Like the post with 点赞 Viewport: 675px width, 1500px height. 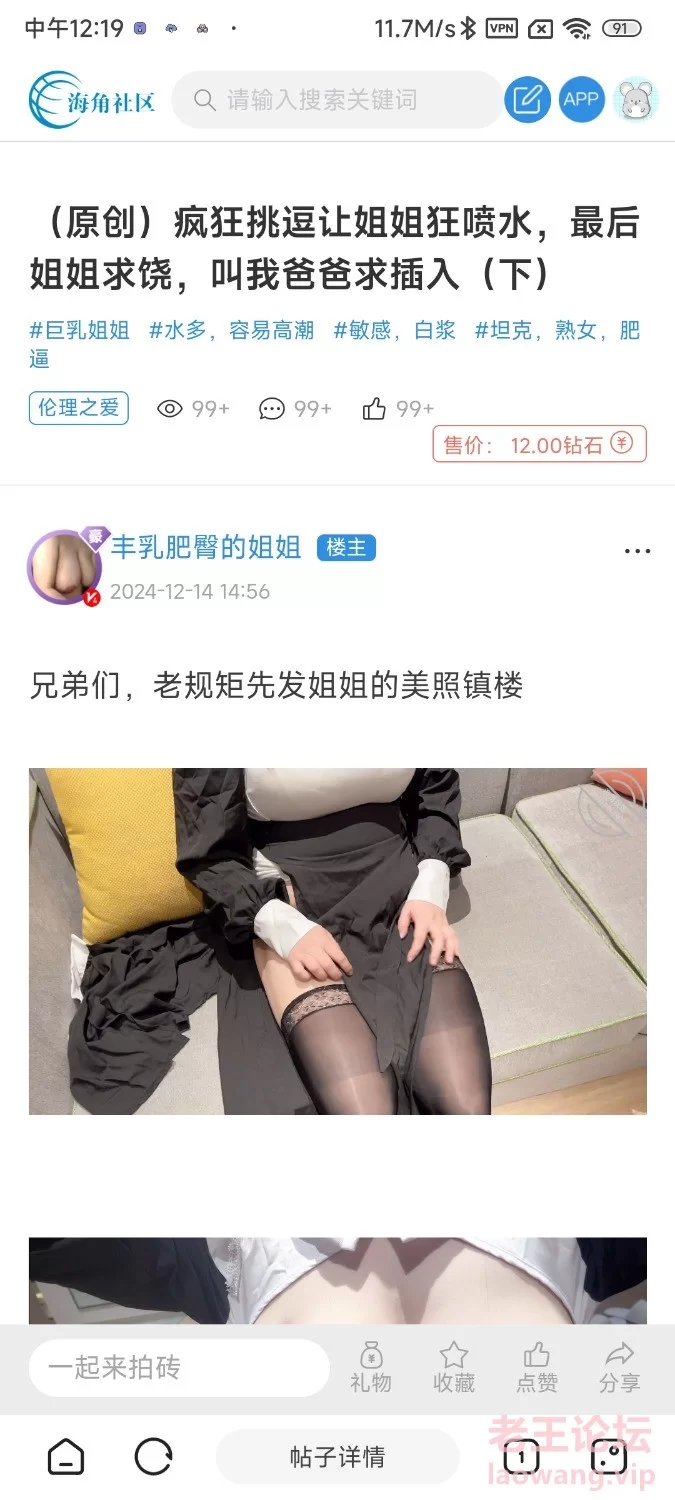537,1368
